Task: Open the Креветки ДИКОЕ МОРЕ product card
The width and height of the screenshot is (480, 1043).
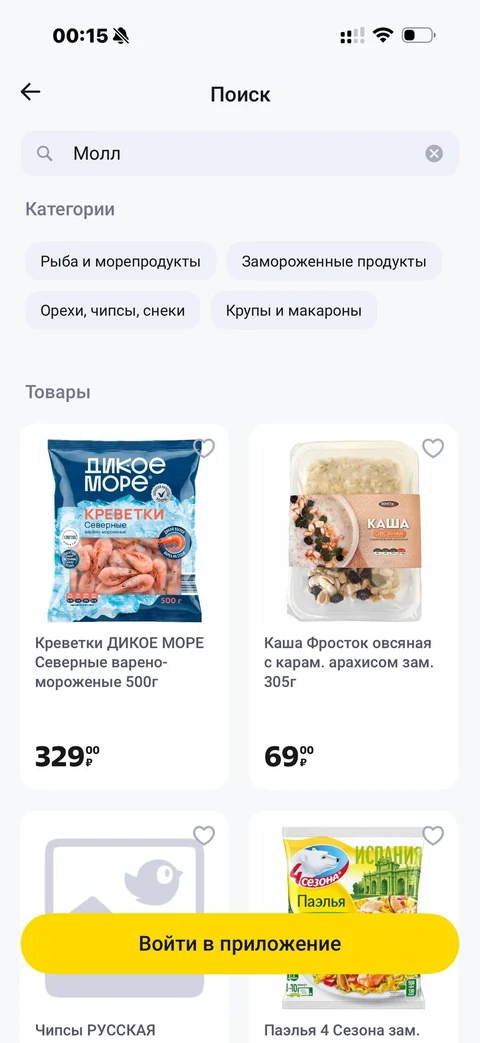Action: point(124,607)
